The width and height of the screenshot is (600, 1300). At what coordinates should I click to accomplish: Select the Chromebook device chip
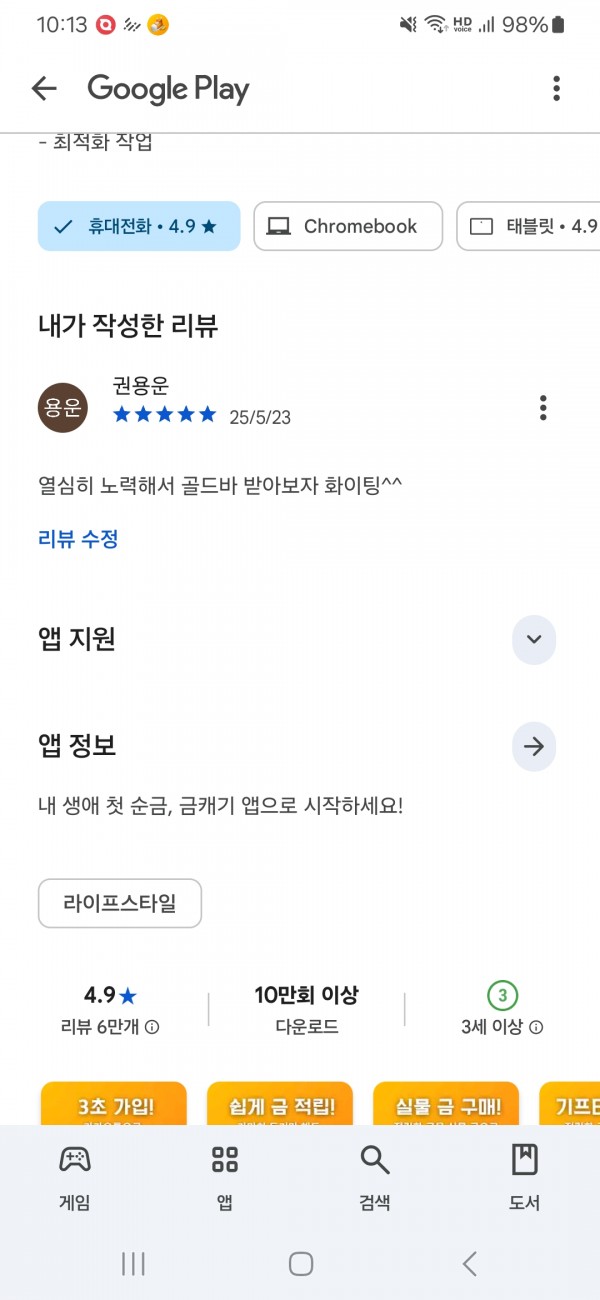(x=348, y=226)
